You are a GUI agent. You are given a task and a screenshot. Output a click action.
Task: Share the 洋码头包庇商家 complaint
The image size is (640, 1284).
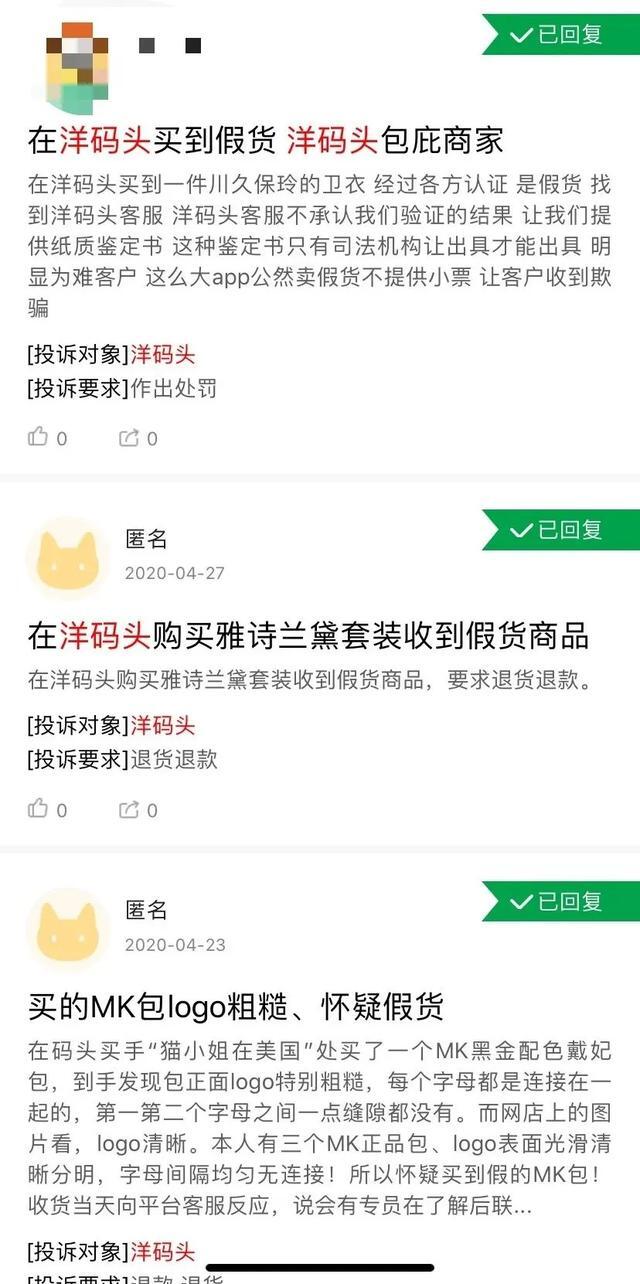point(129,437)
